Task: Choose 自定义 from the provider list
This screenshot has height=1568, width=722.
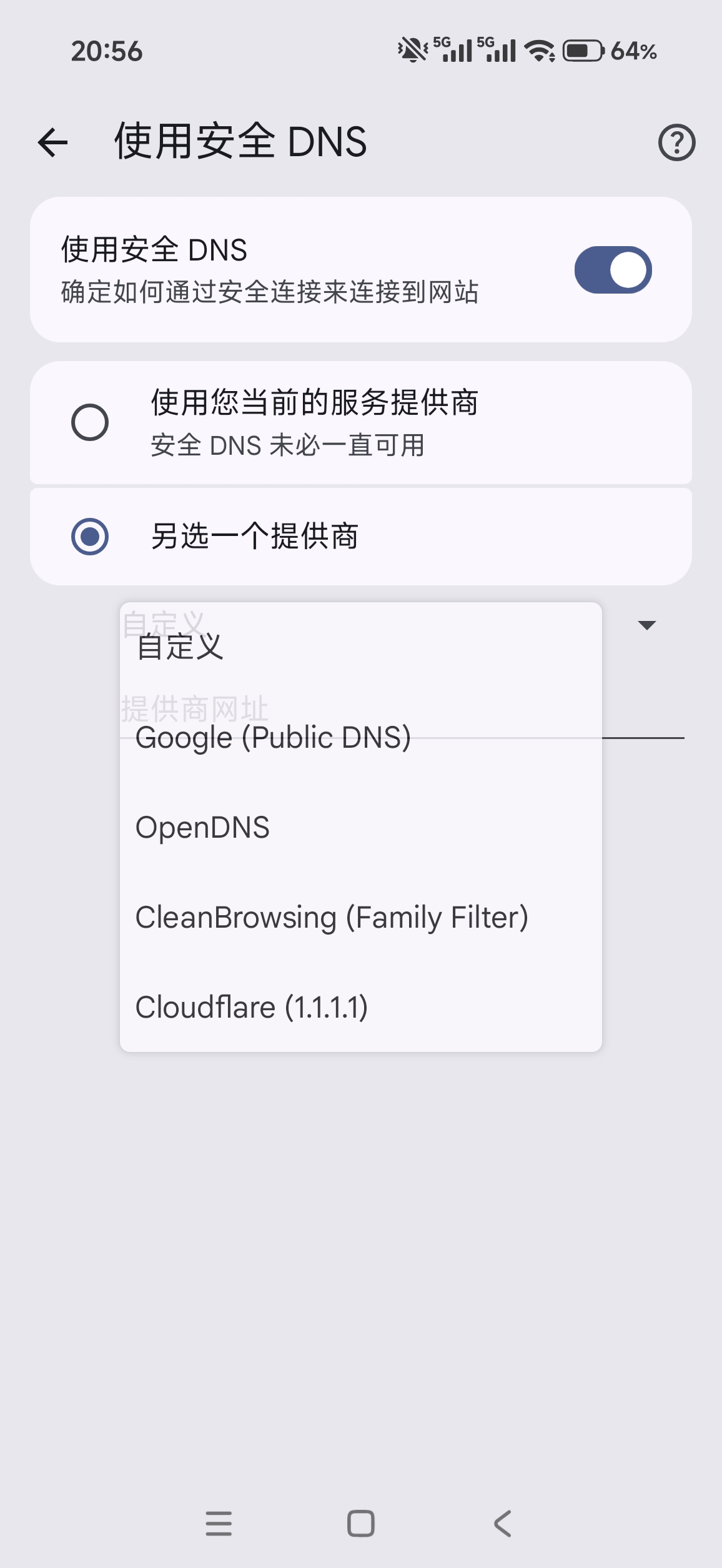Action: tap(180, 647)
